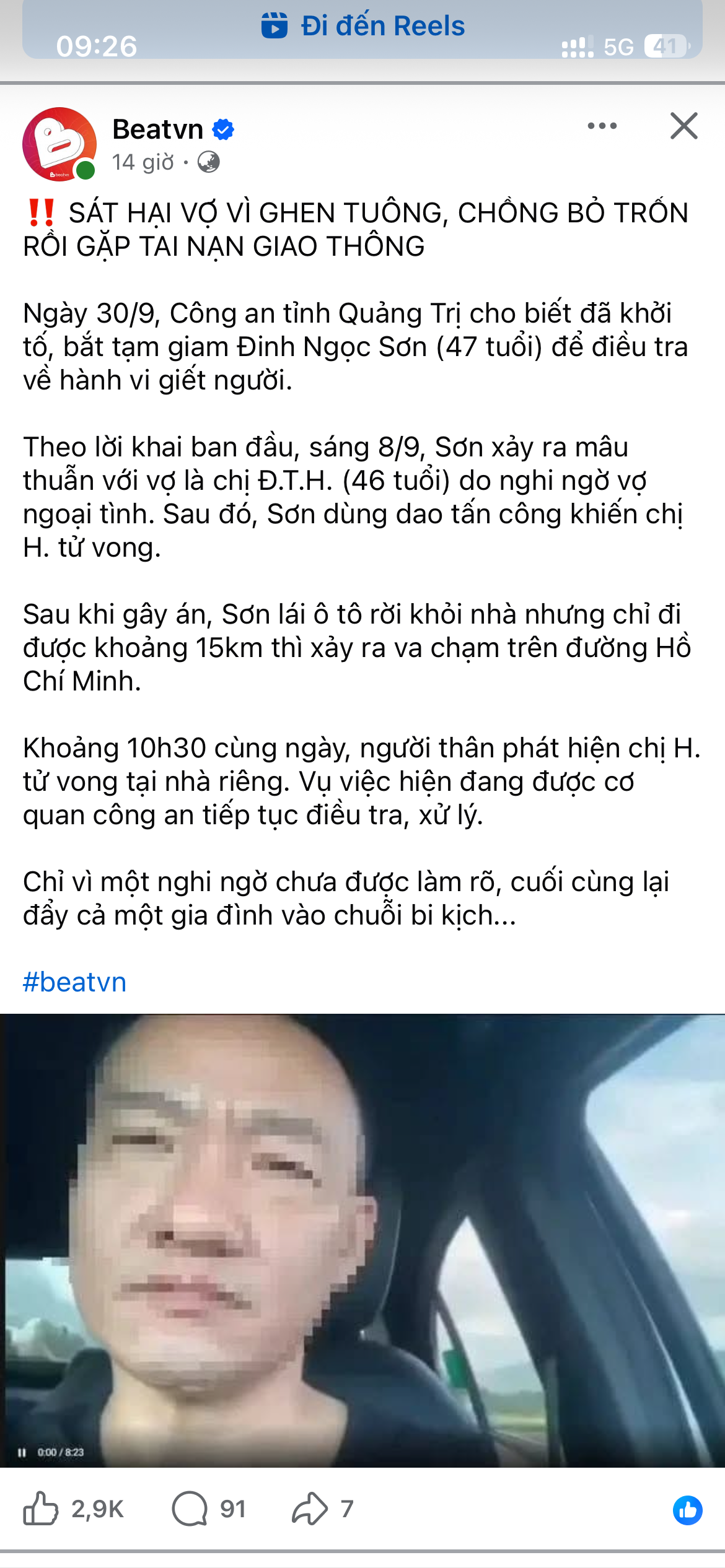
Task: Open the #beatvn hashtag
Action: 74,982
